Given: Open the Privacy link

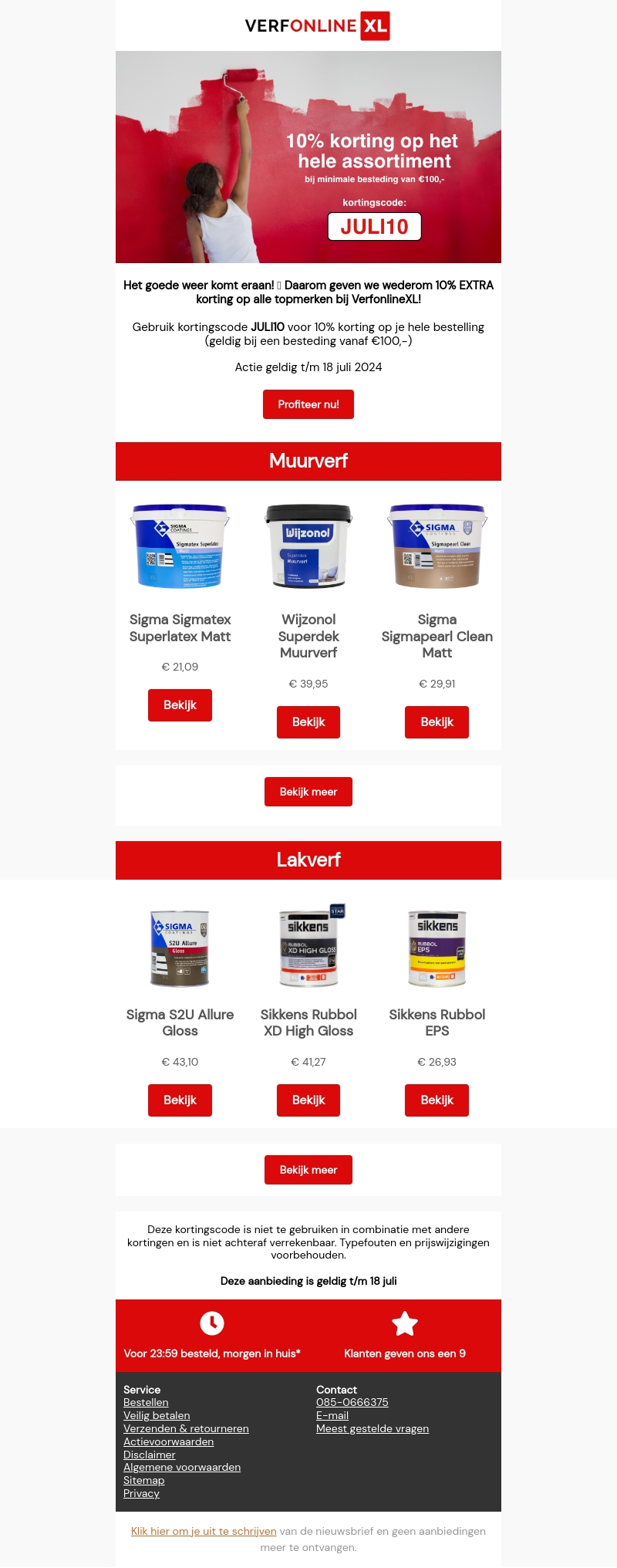Looking at the screenshot, I should pos(141,1493).
